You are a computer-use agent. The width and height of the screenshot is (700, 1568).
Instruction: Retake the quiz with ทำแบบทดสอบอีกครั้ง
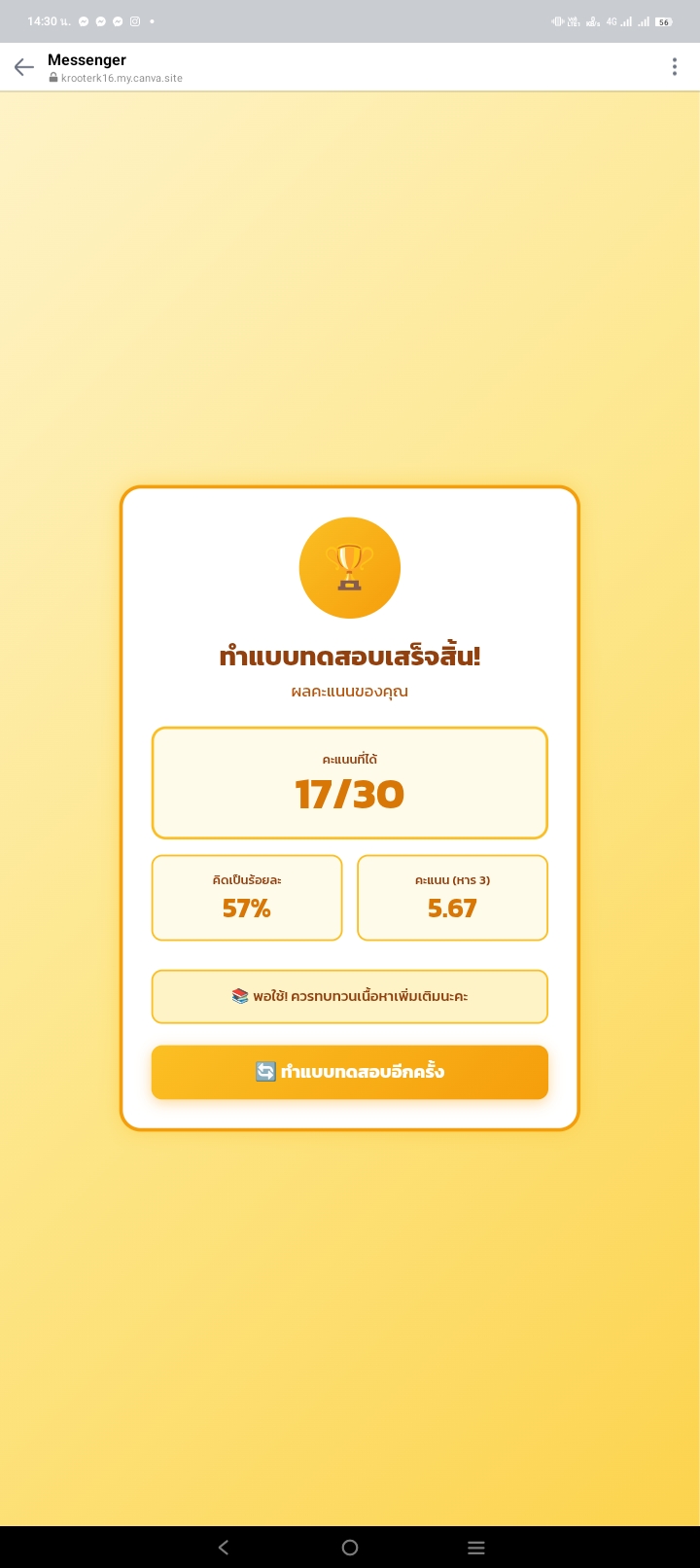[x=350, y=1072]
